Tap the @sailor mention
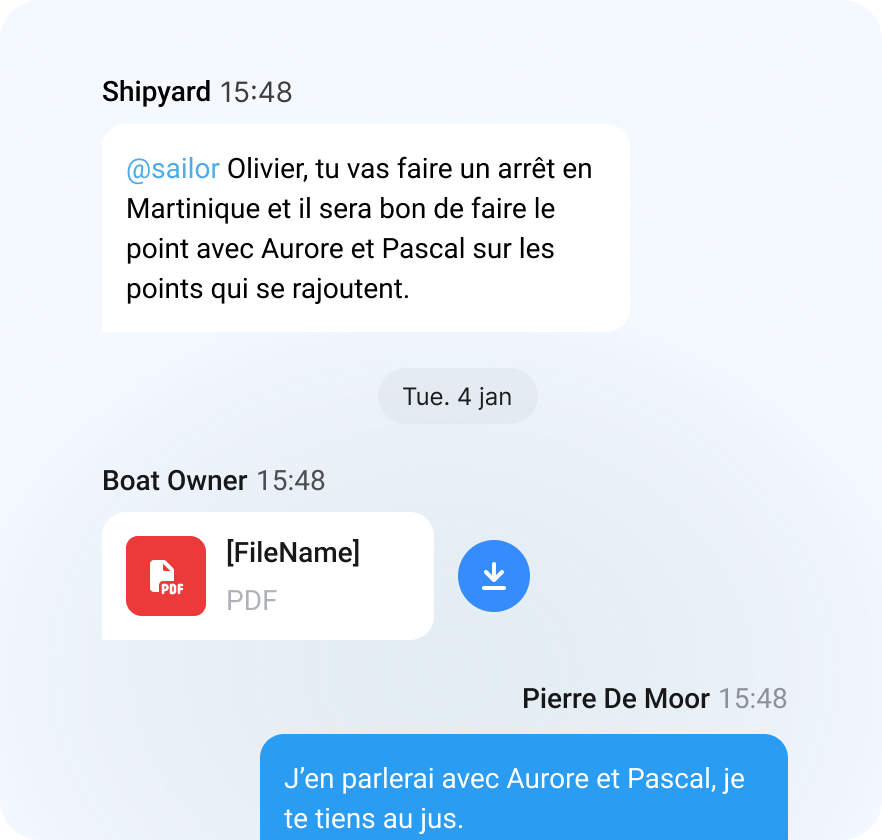Screen dimensions: 882x840 click(173, 169)
